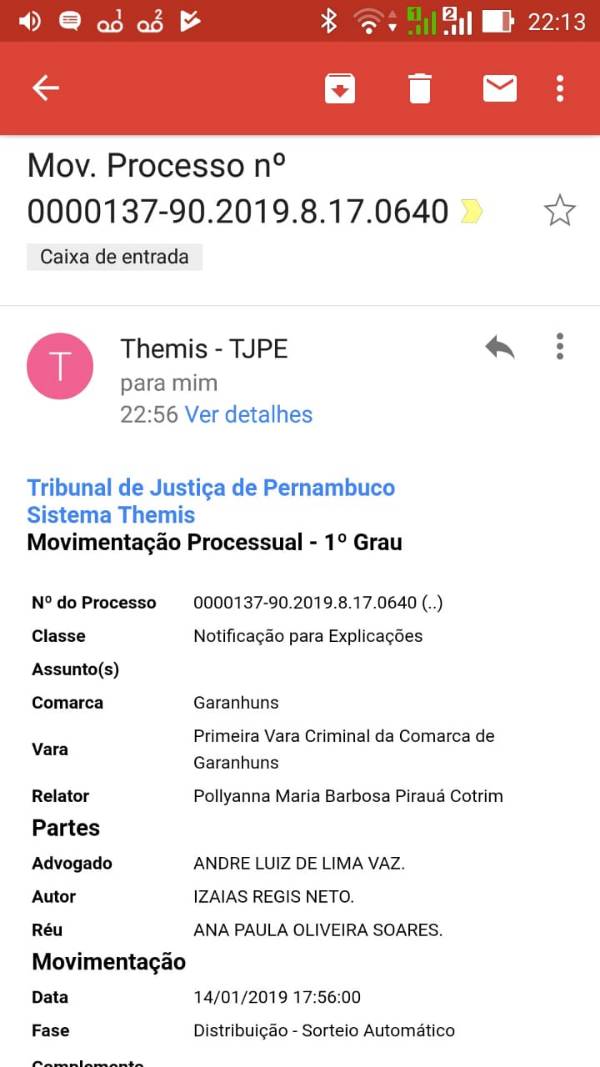Toggle the importance marker beside the subject
Viewport: 600px width, 1067px height.
coord(471,212)
